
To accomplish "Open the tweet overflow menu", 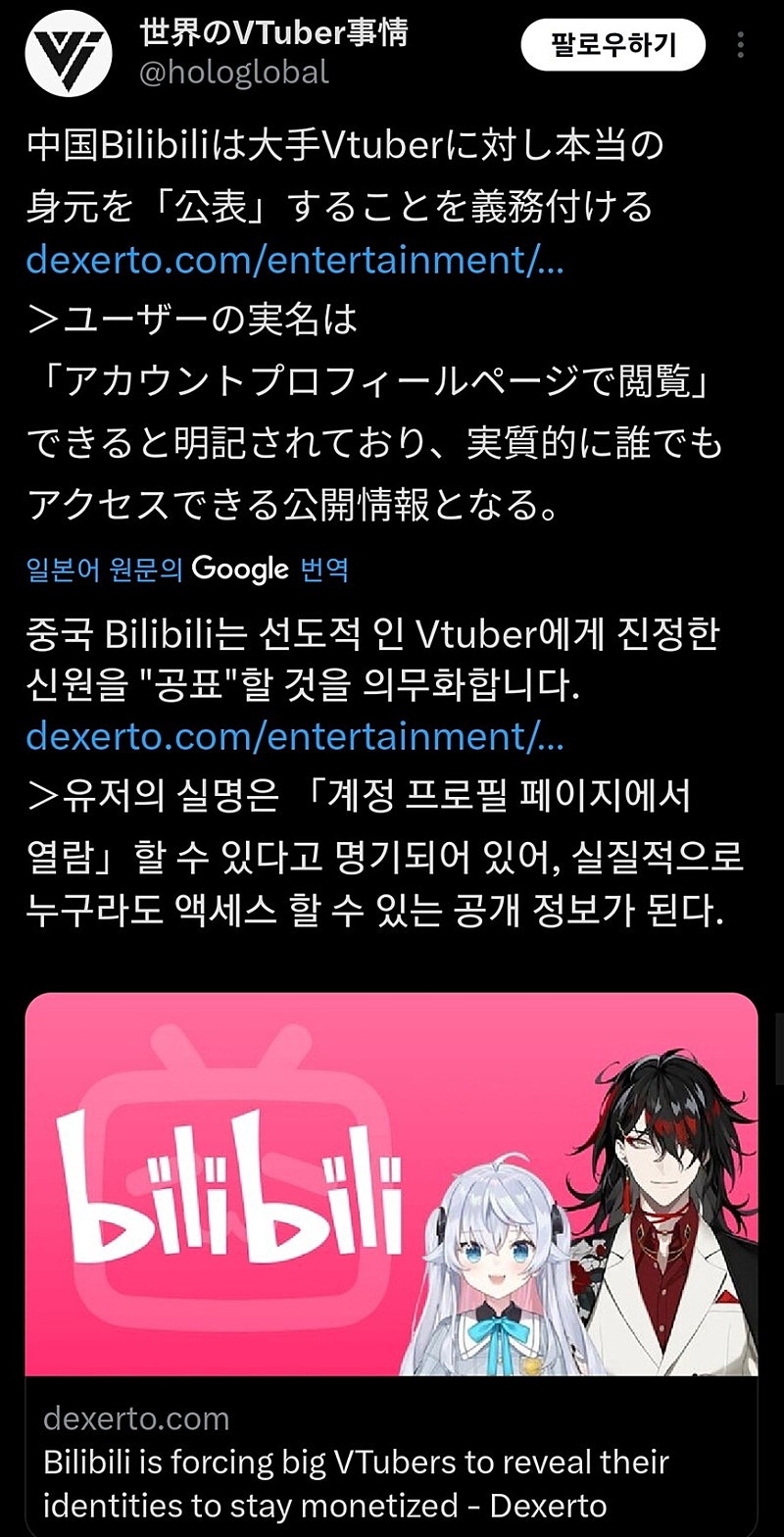I will (741, 45).
